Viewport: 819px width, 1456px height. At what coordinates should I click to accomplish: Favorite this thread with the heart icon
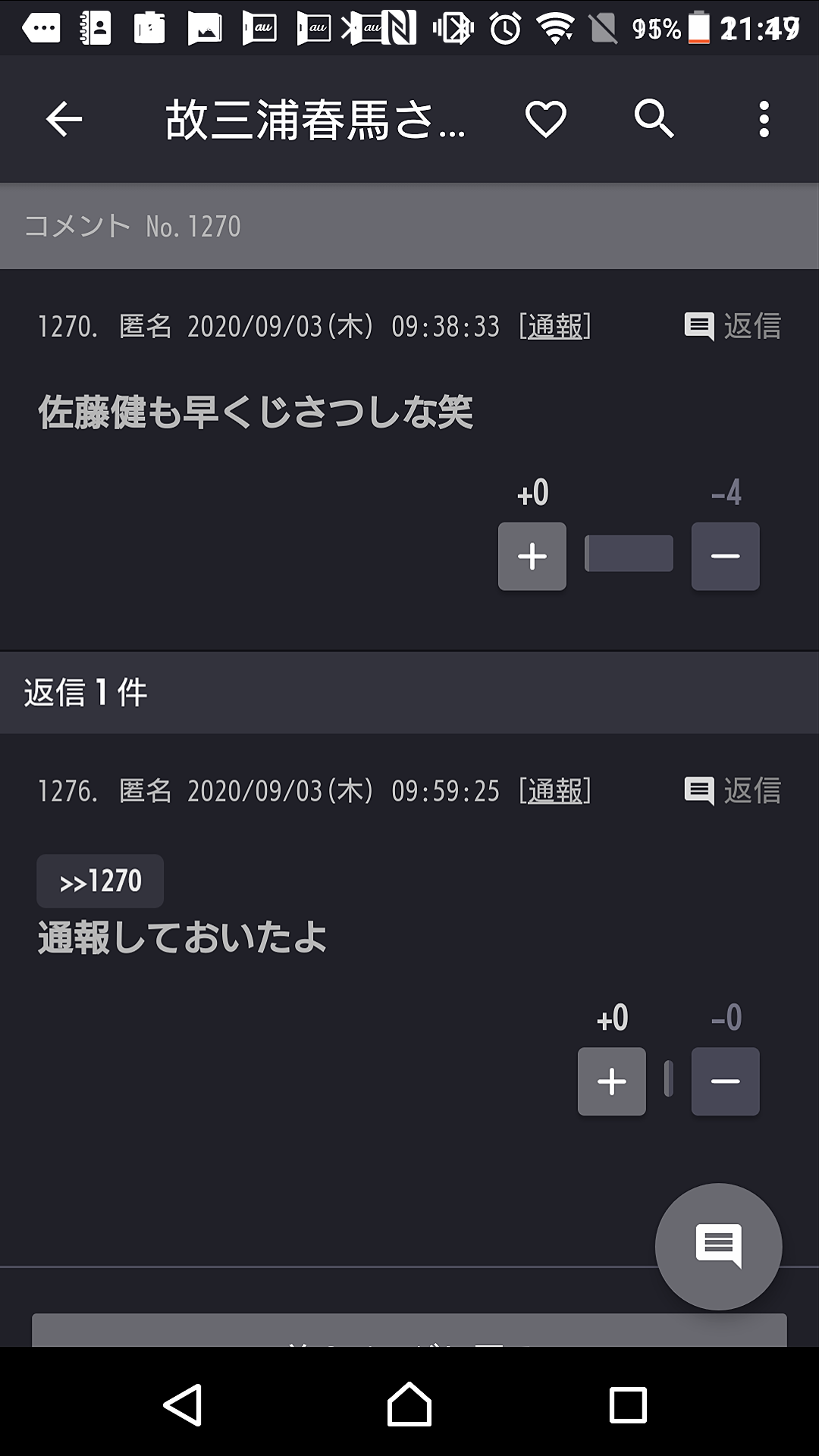(x=546, y=120)
